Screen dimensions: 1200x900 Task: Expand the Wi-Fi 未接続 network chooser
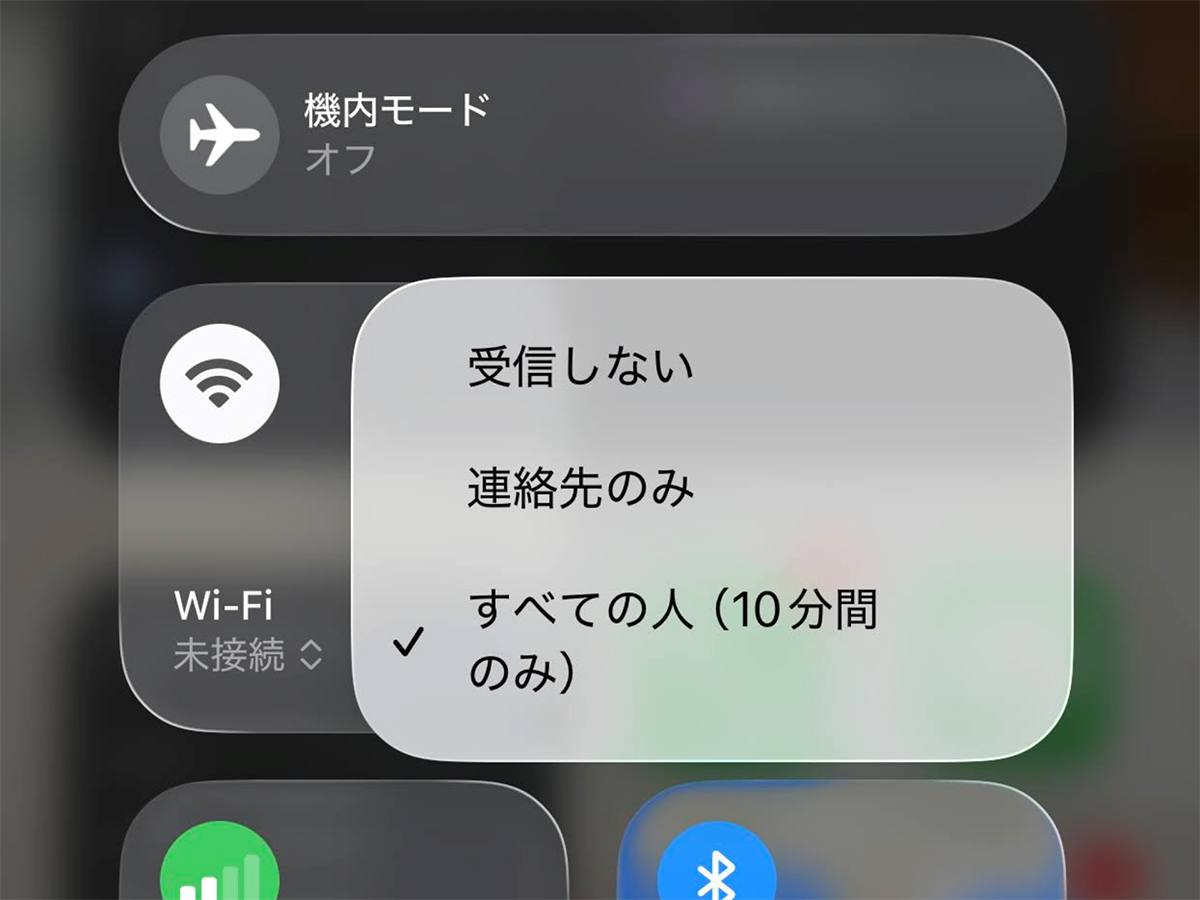[x=248, y=656]
